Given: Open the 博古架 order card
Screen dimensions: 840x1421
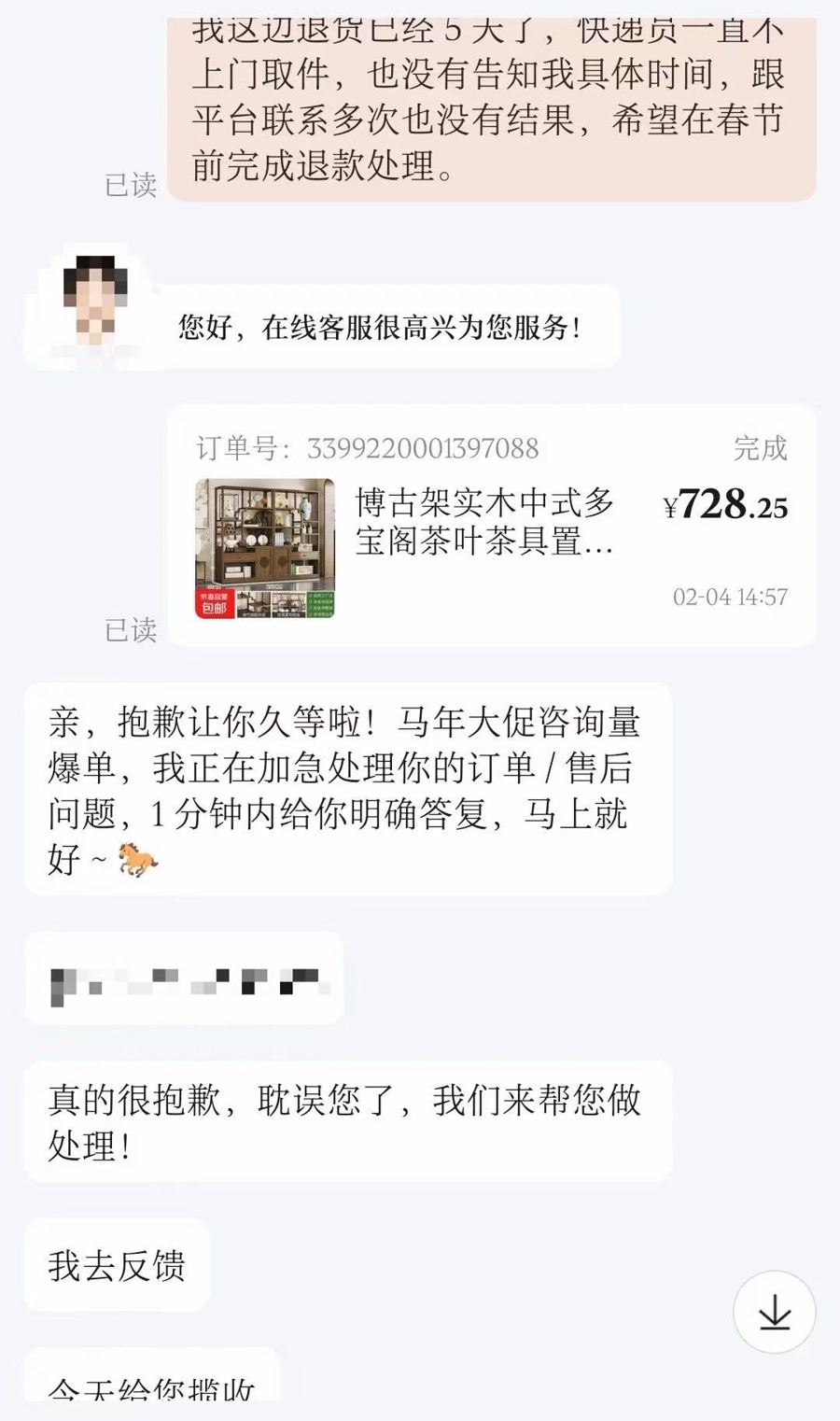Looking at the screenshot, I should (x=492, y=526).
